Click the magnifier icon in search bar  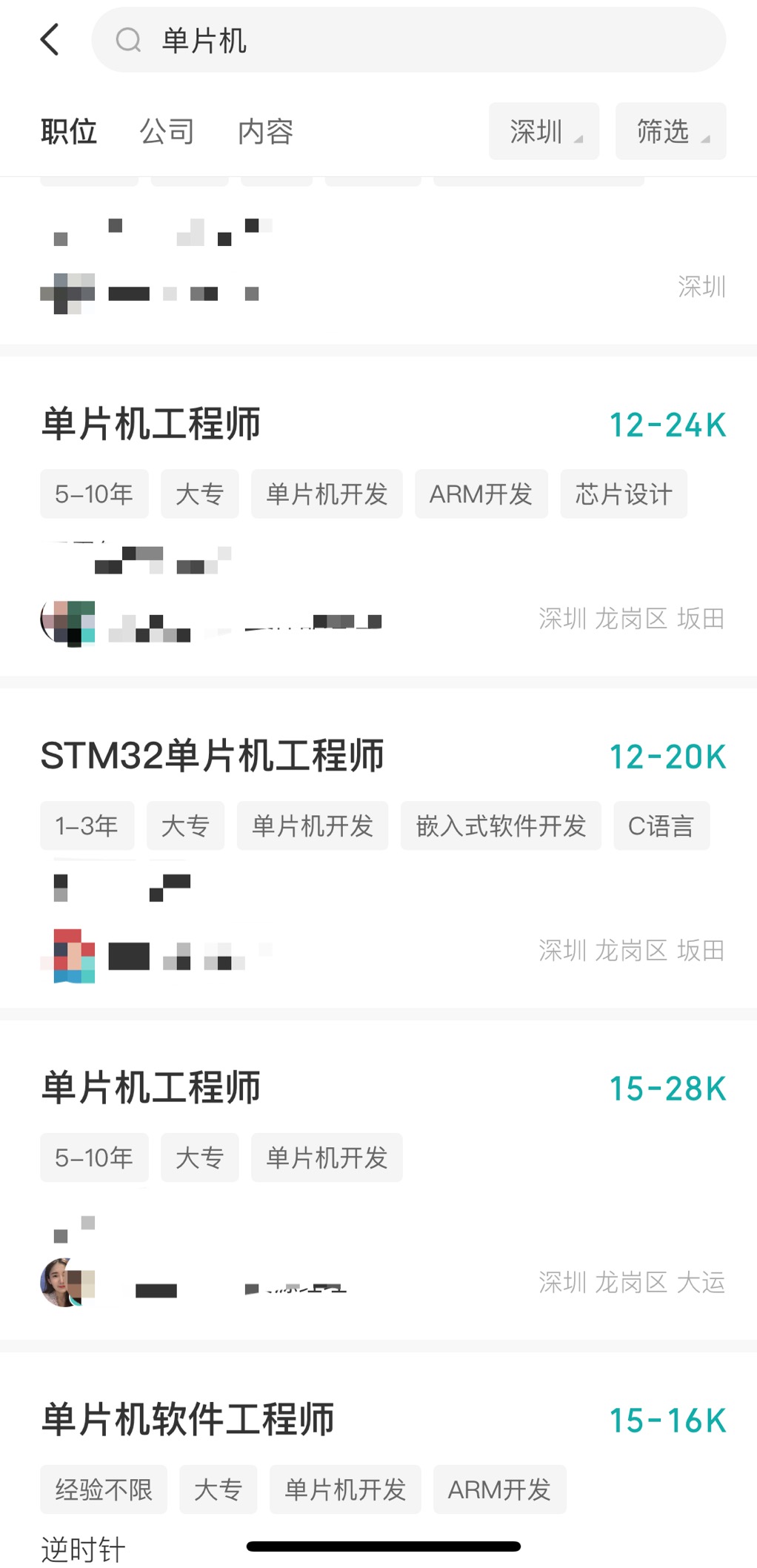pos(129,41)
